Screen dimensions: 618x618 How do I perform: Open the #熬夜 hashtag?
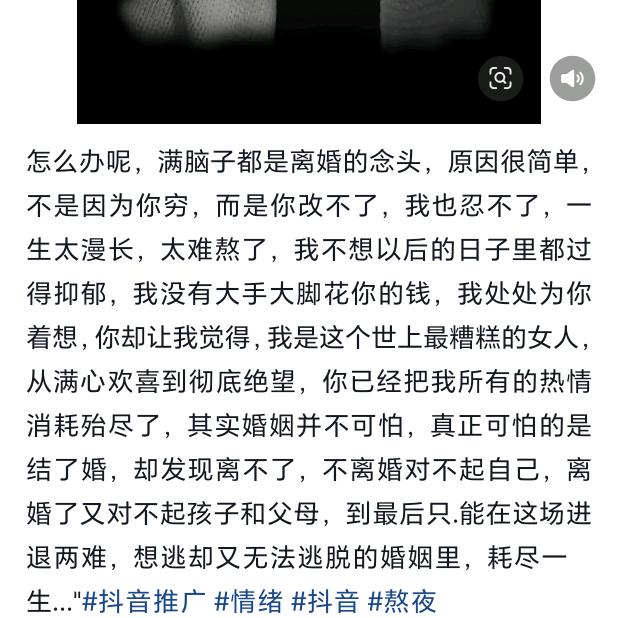pyautogui.click(x=402, y=602)
